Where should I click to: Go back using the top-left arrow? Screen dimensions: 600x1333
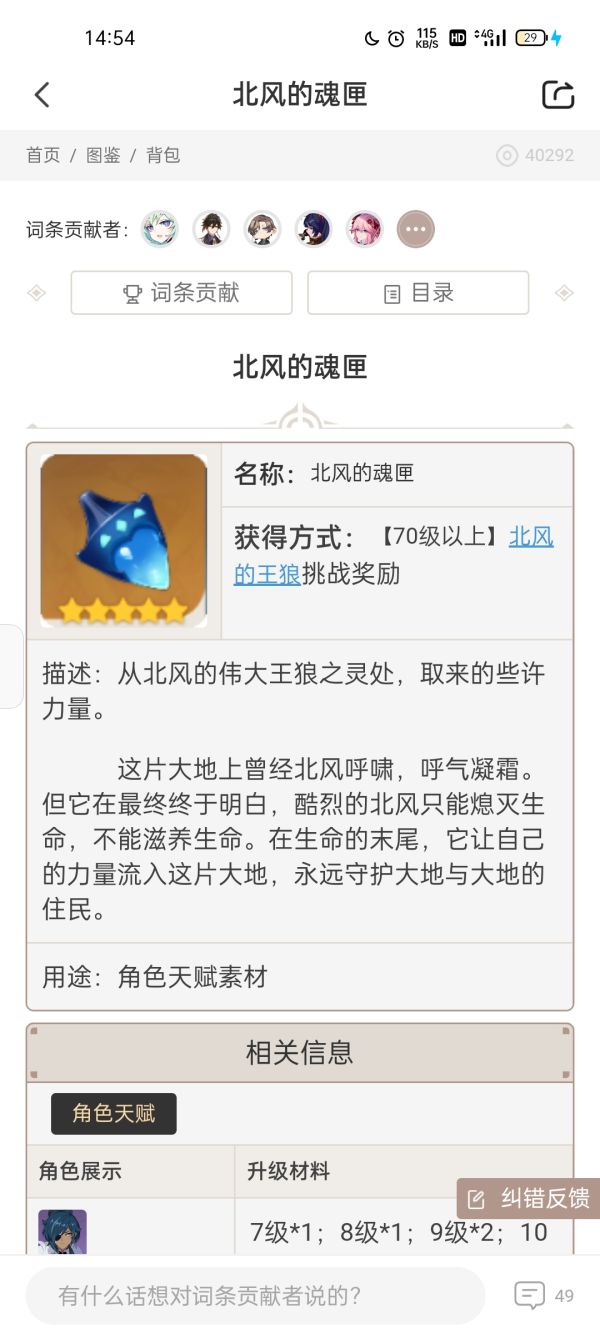[x=42, y=95]
